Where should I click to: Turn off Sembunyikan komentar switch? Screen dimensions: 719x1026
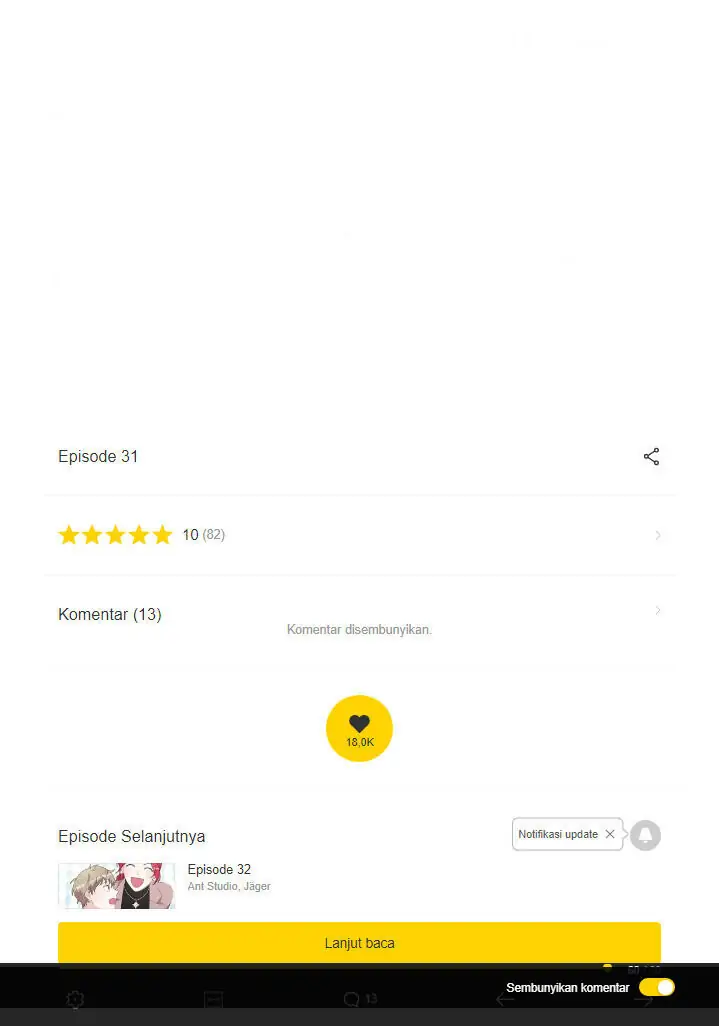pyautogui.click(x=657, y=988)
